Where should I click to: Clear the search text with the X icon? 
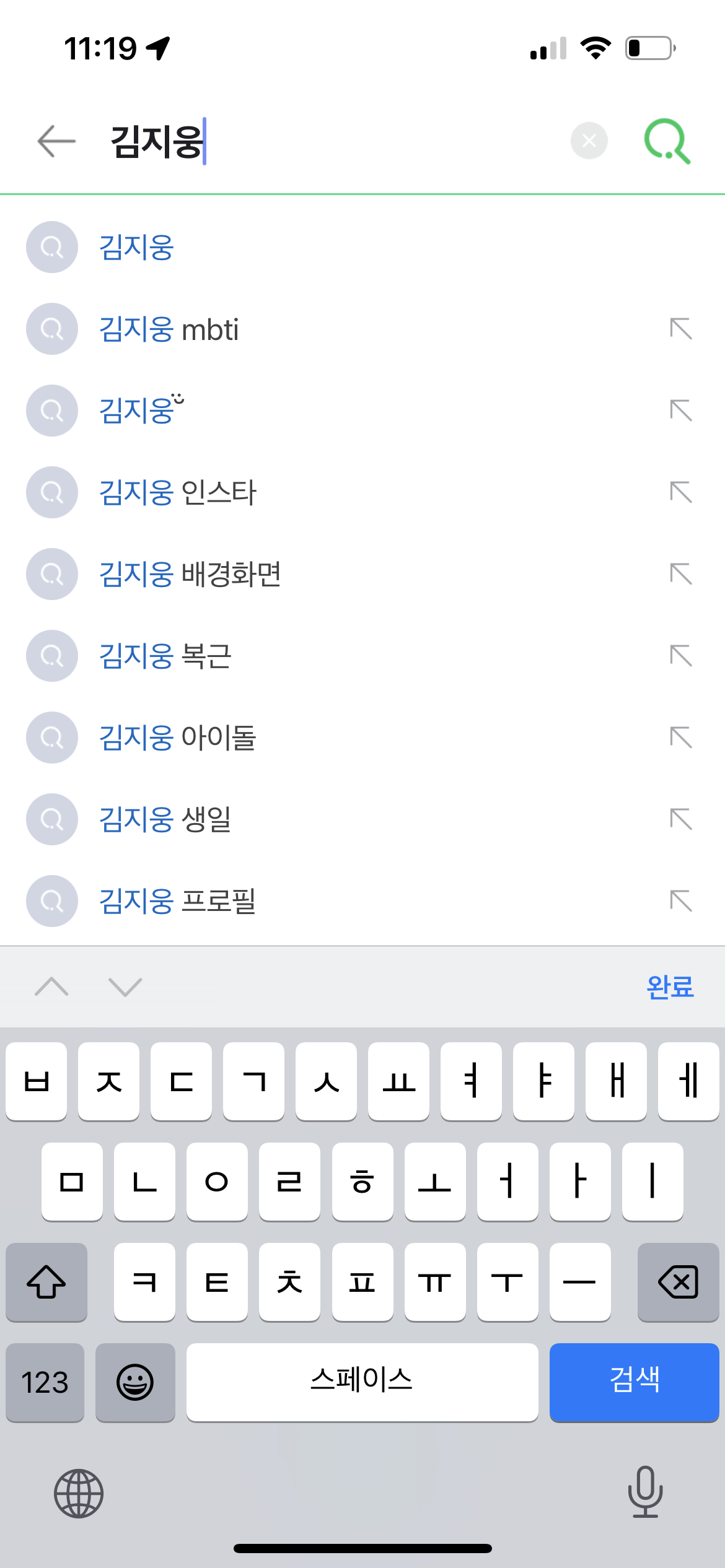(587, 141)
